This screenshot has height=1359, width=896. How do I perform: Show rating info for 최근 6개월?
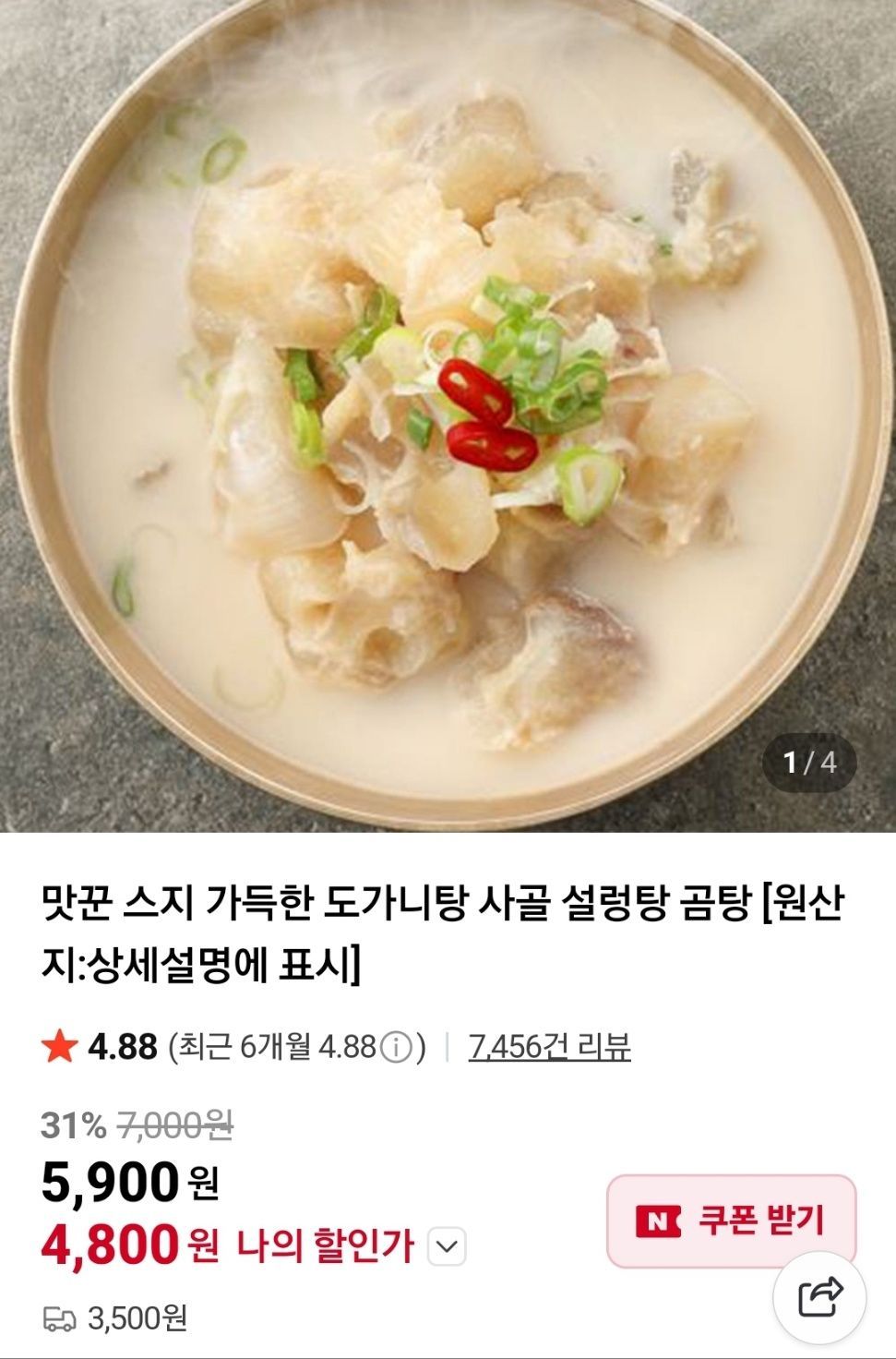(x=397, y=1048)
